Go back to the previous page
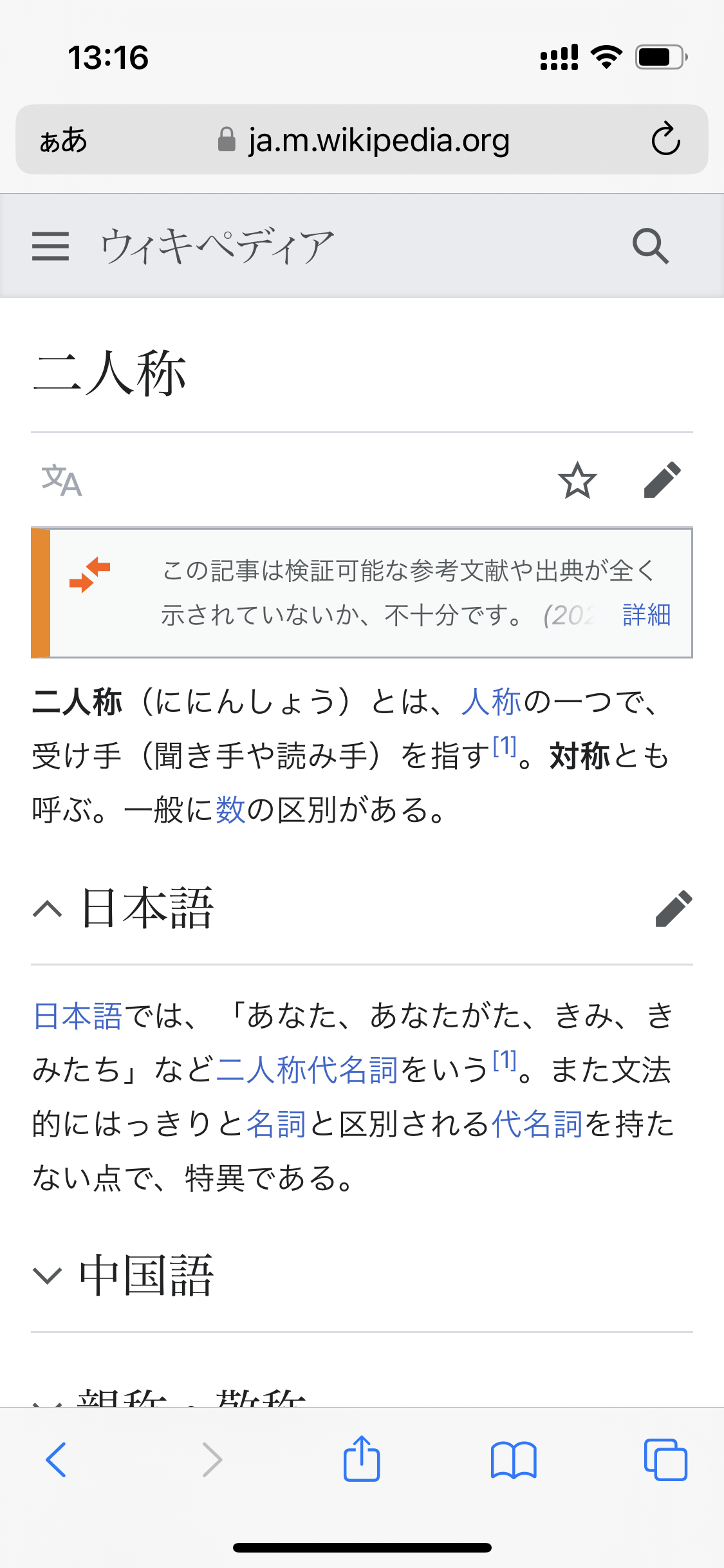This screenshot has height=1568, width=724. click(56, 1459)
